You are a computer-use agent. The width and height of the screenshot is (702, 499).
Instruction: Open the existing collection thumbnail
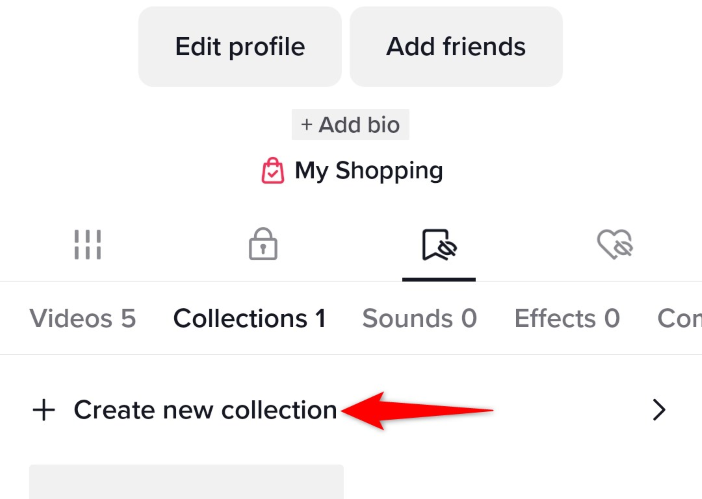(186, 482)
